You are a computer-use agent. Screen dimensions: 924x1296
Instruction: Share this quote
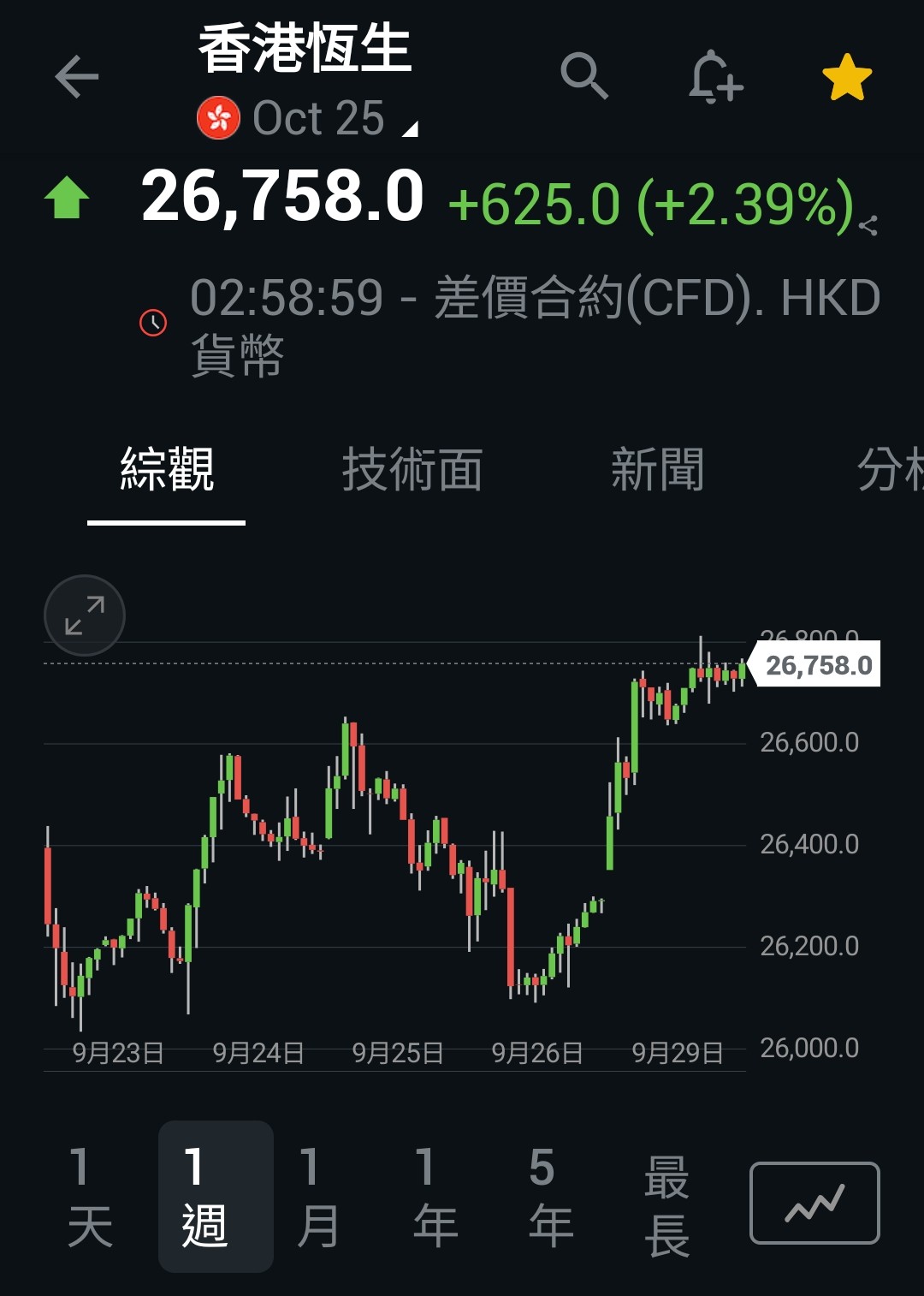868,226
